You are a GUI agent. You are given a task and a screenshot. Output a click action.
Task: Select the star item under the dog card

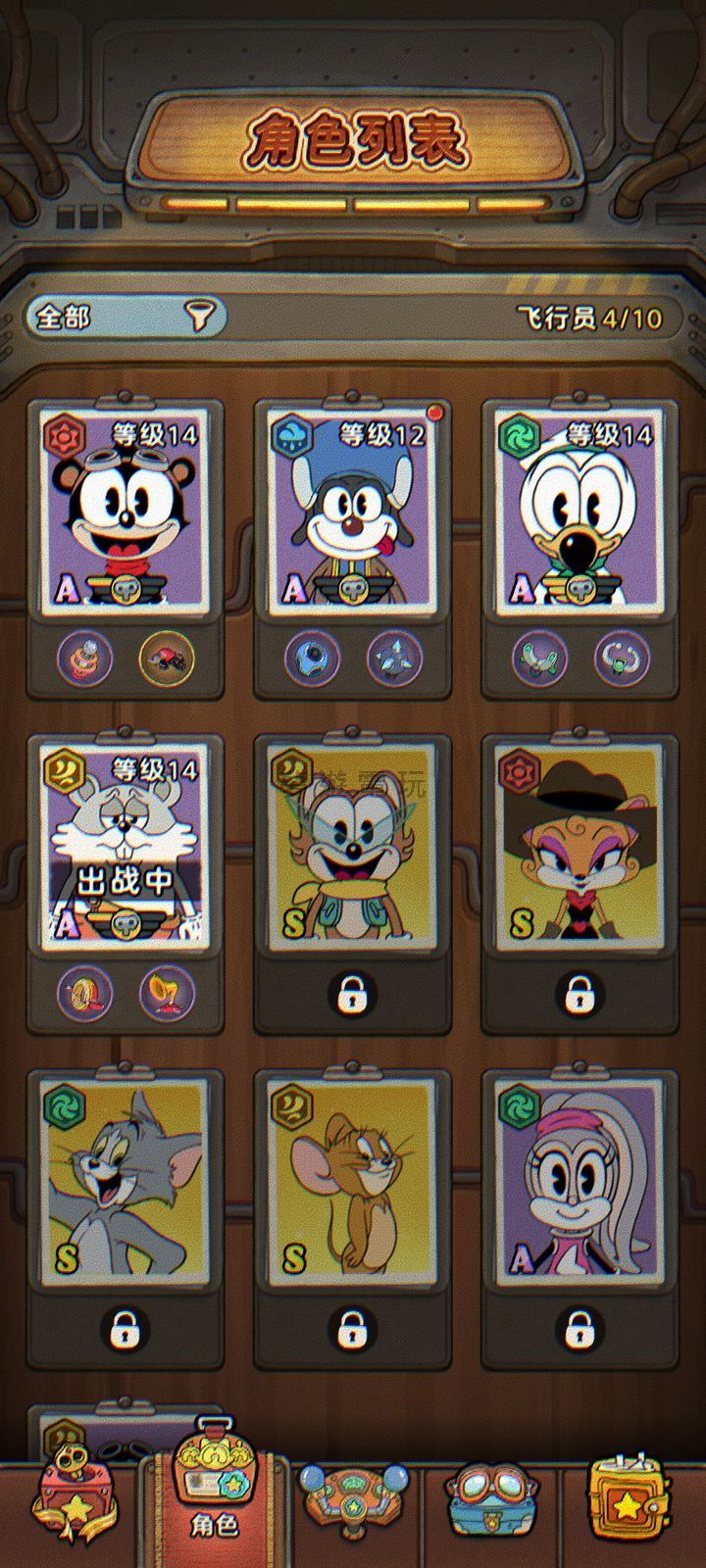(394, 658)
